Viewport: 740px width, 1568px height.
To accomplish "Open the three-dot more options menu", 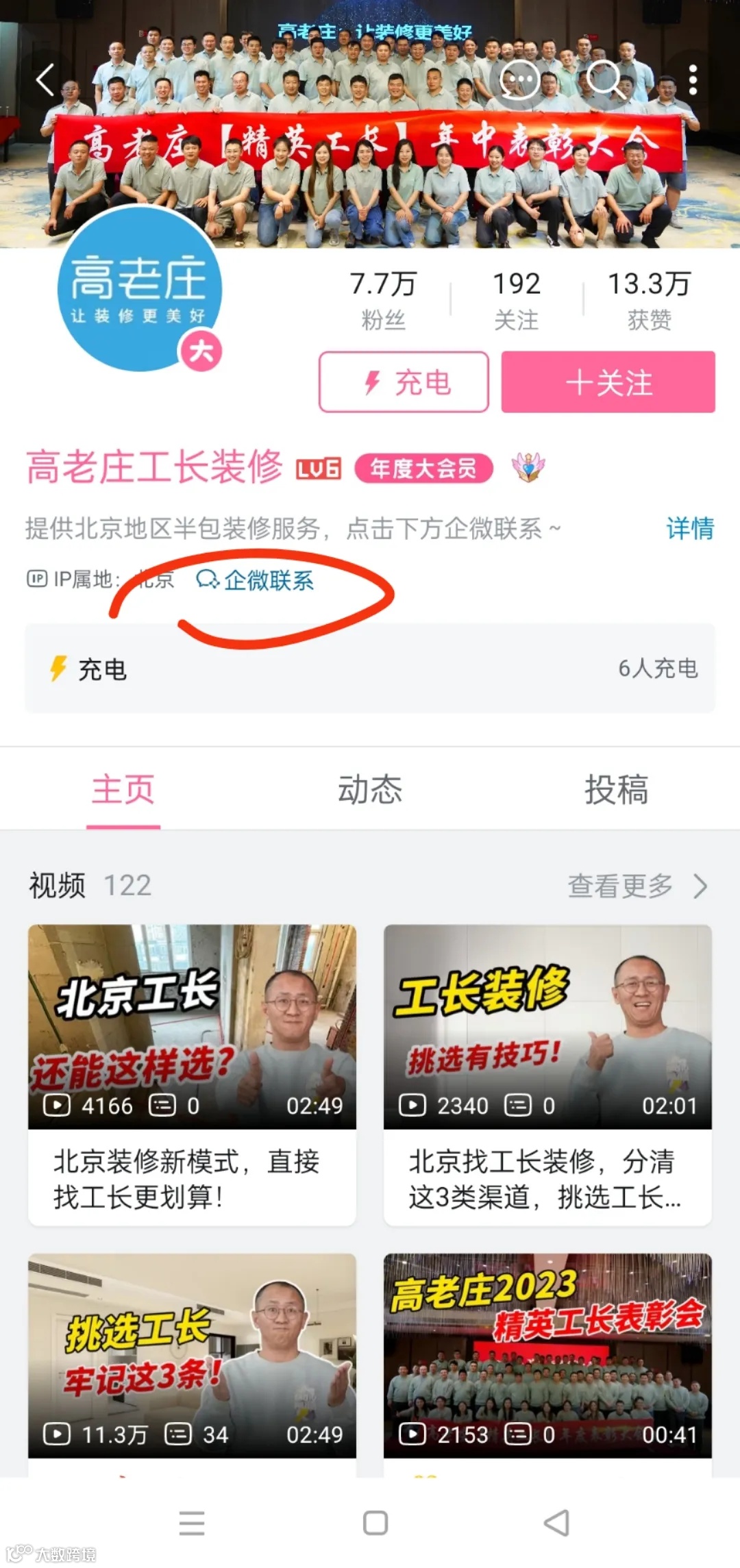I will [x=692, y=80].
